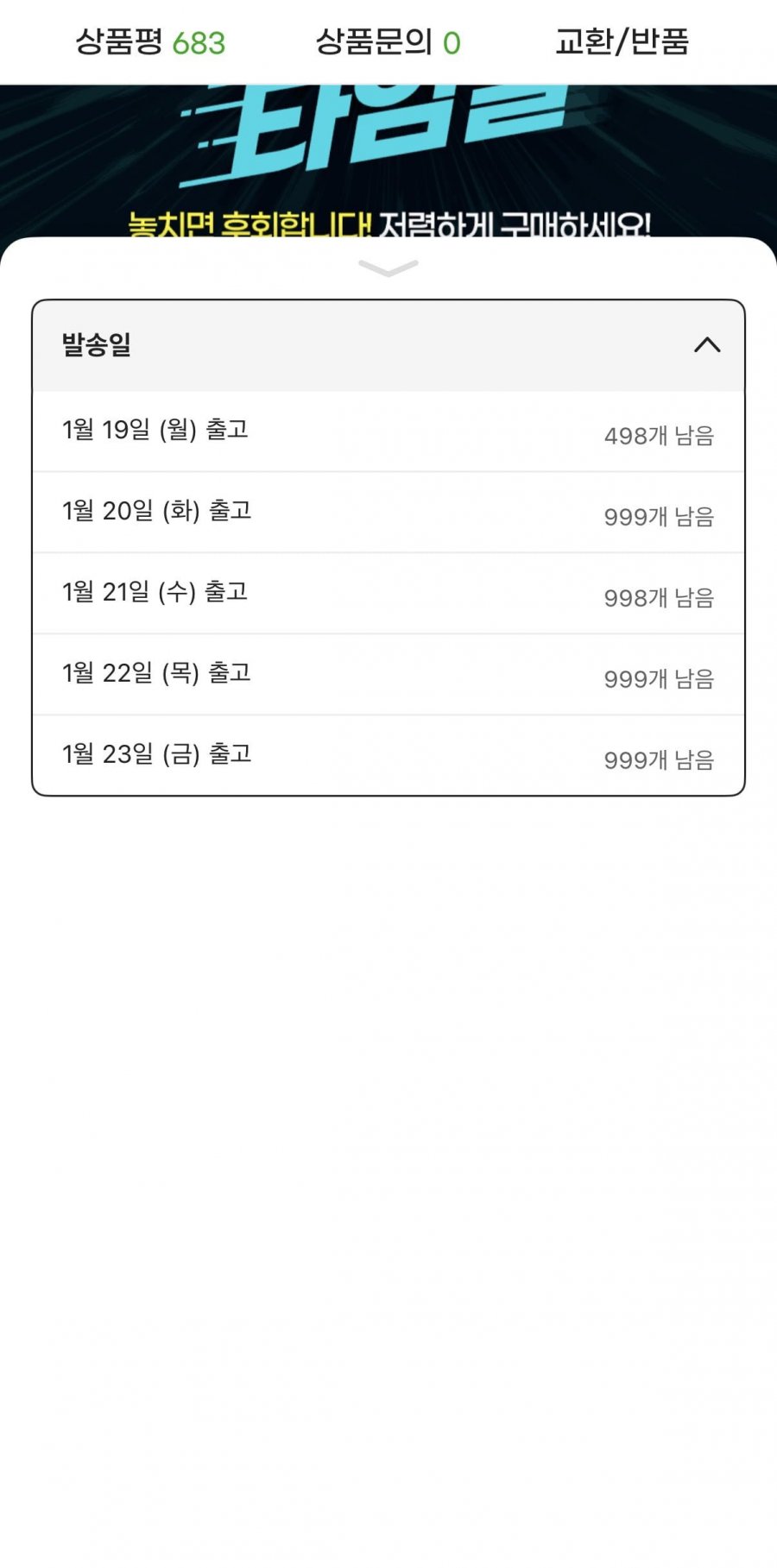
Task: Switch to the 상품평 683 tab
Action: 150,42
